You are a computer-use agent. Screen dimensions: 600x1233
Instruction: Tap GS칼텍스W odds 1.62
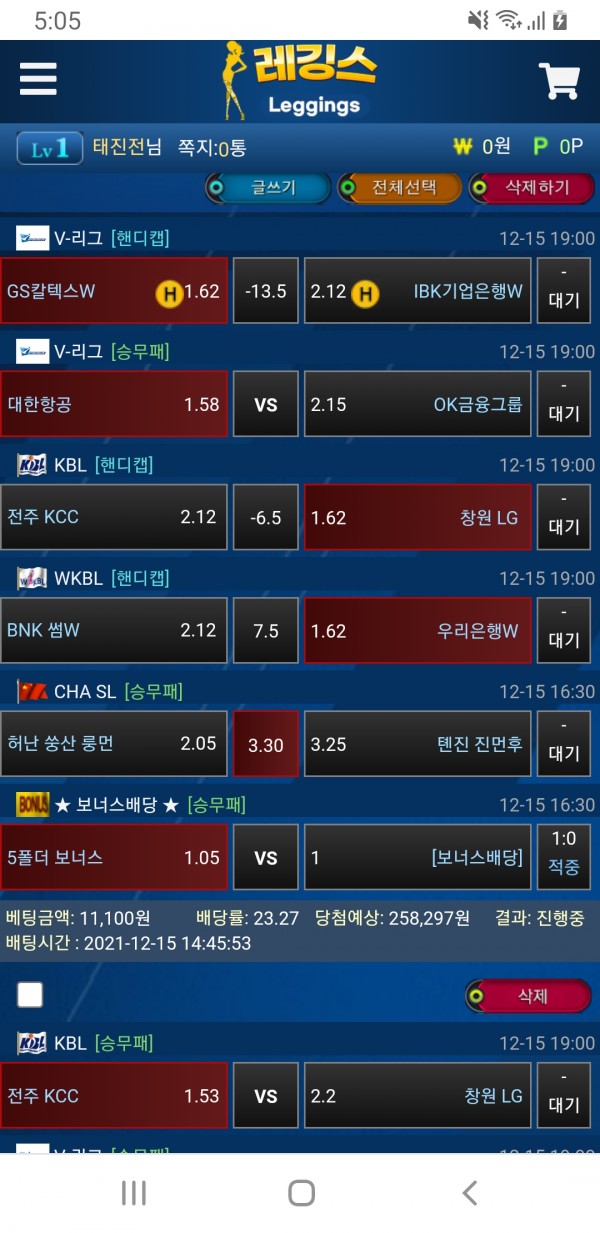pyautogui.click(x=114, y=291)
